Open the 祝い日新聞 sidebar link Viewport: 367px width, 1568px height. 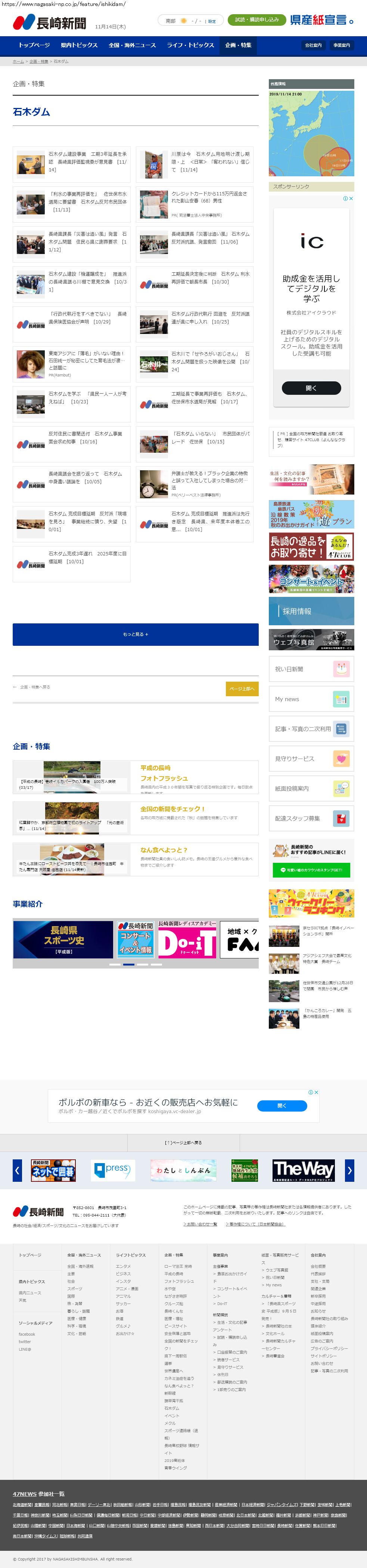click(x=311, y=669)
